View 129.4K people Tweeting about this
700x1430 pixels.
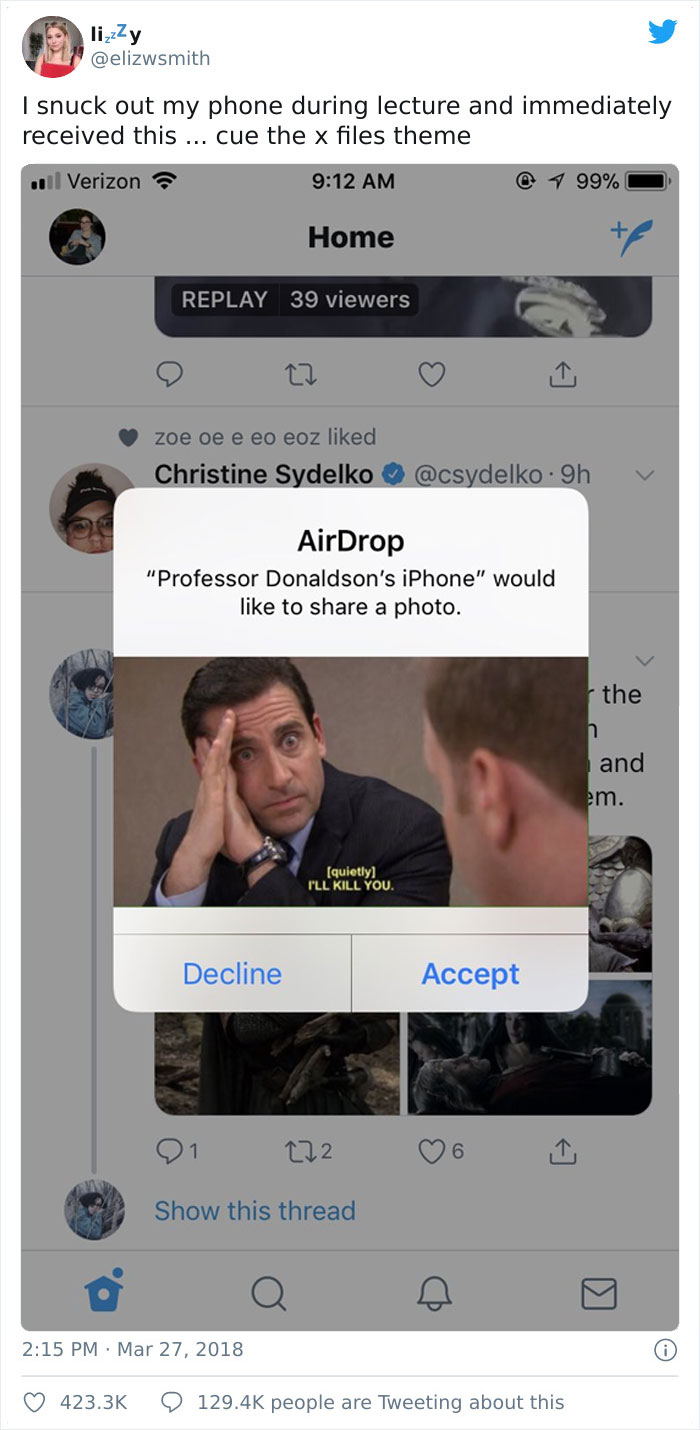[x=363, y=1402]
